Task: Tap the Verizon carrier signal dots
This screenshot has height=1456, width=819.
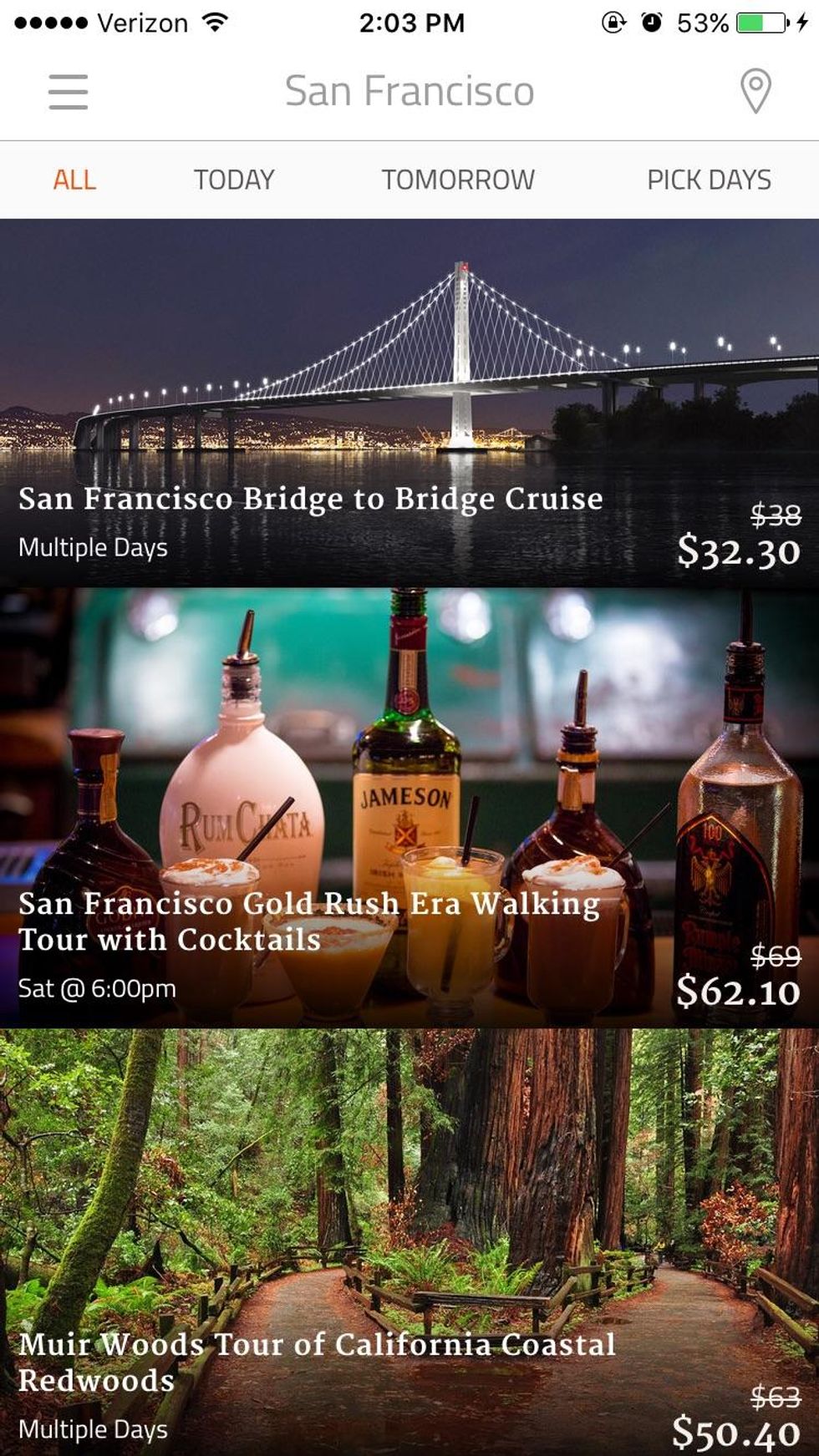Action: (48, 23)
